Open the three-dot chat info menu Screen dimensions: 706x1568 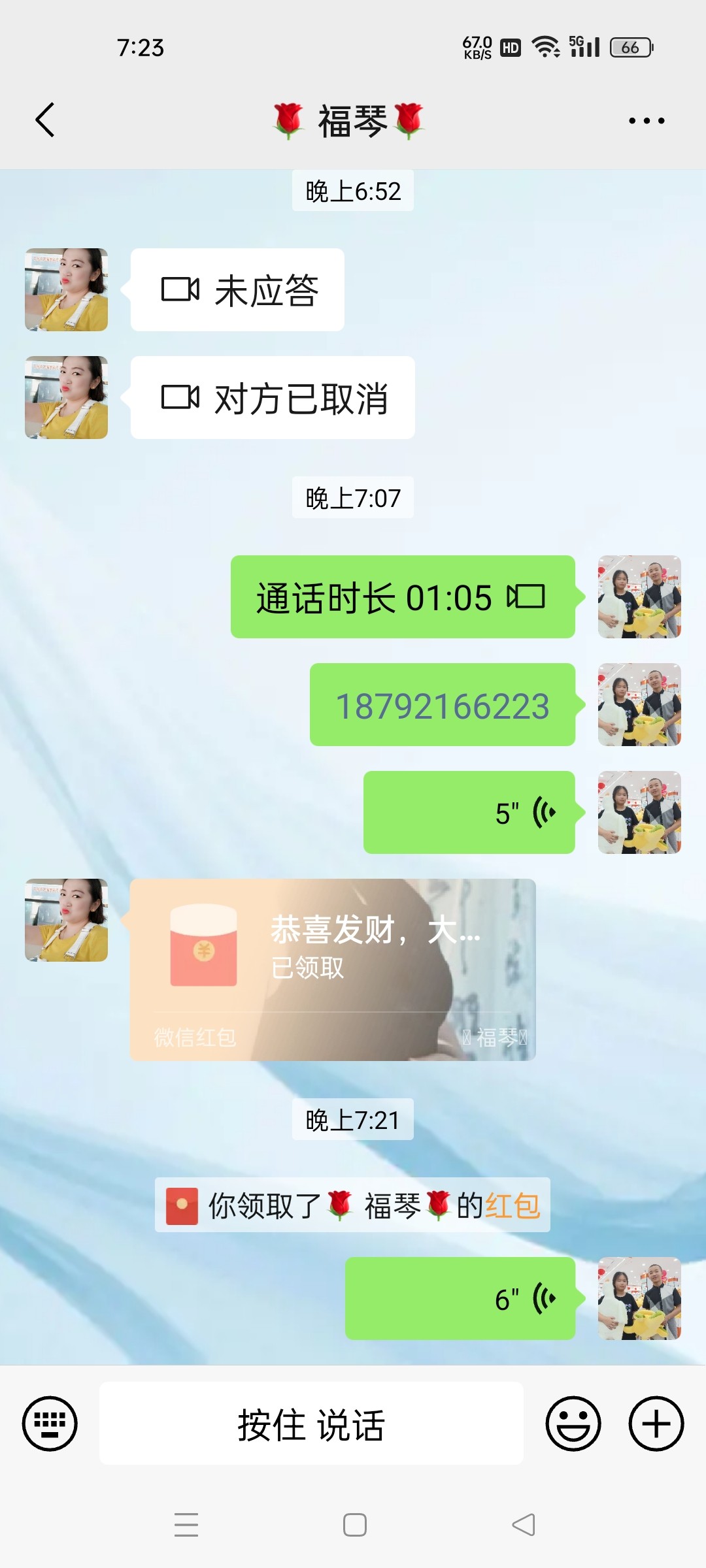point(646,121)
